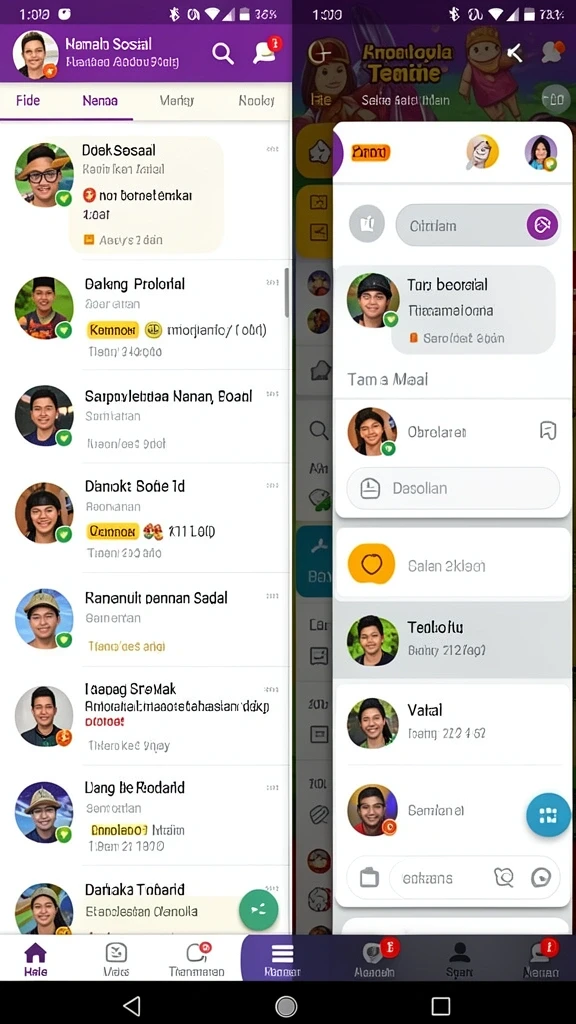Open the DdekSosaal conversation
This screenshot has height=1024, width=576.
[145, 196]
